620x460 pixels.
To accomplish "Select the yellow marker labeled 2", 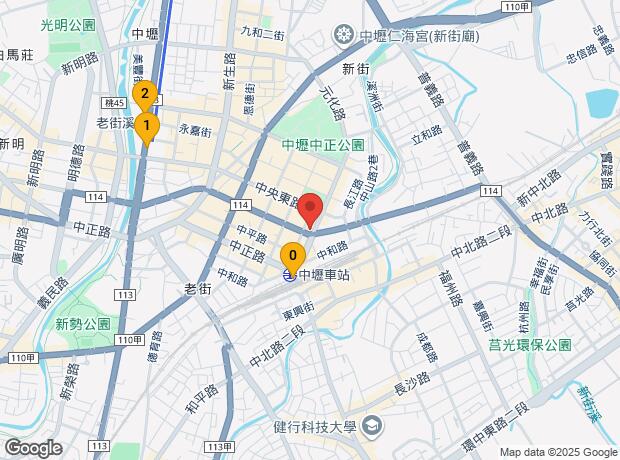I will [x=144, y=97].
